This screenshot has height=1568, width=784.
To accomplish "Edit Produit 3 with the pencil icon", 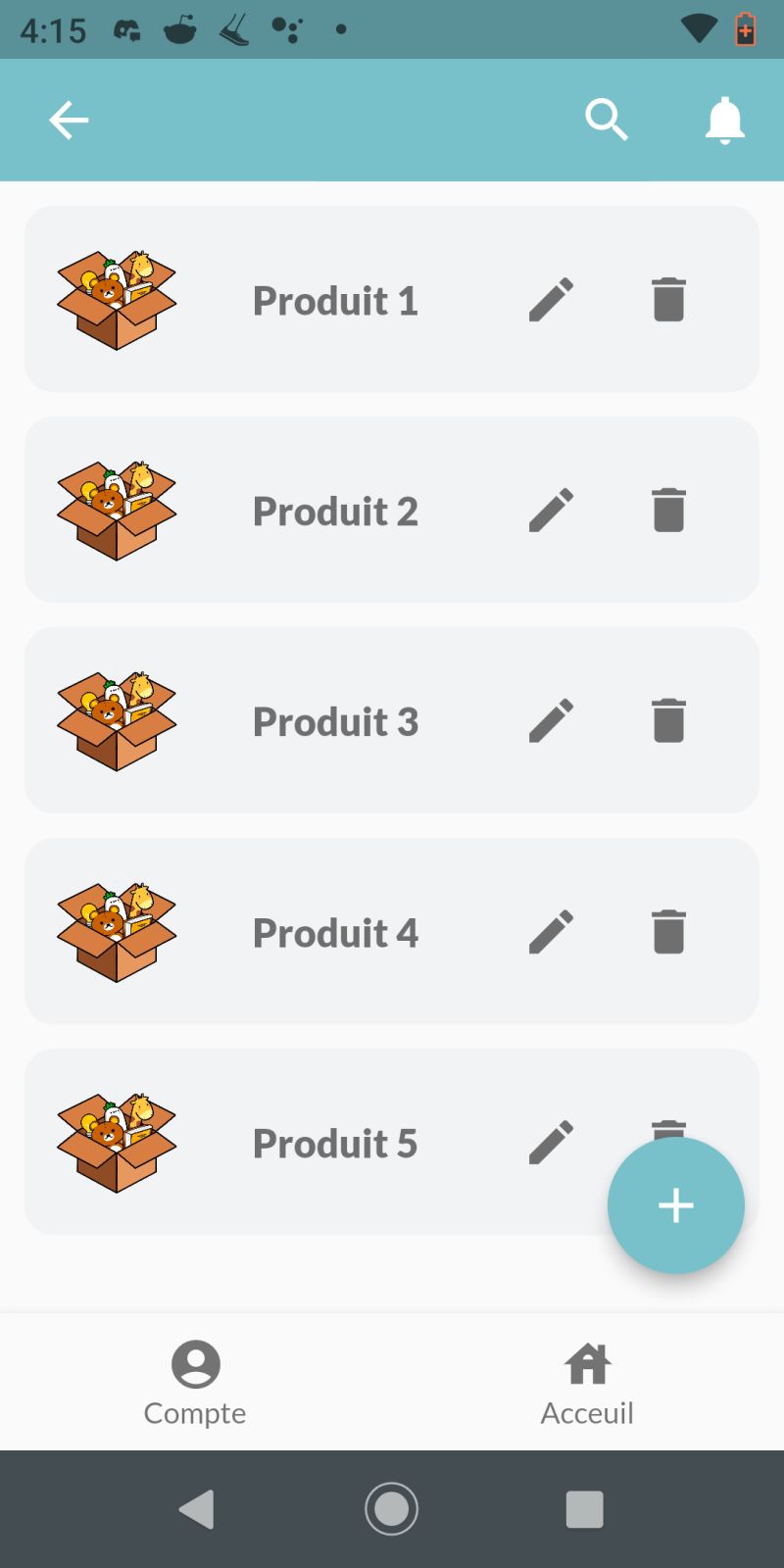I will click(x=551, y=721).
